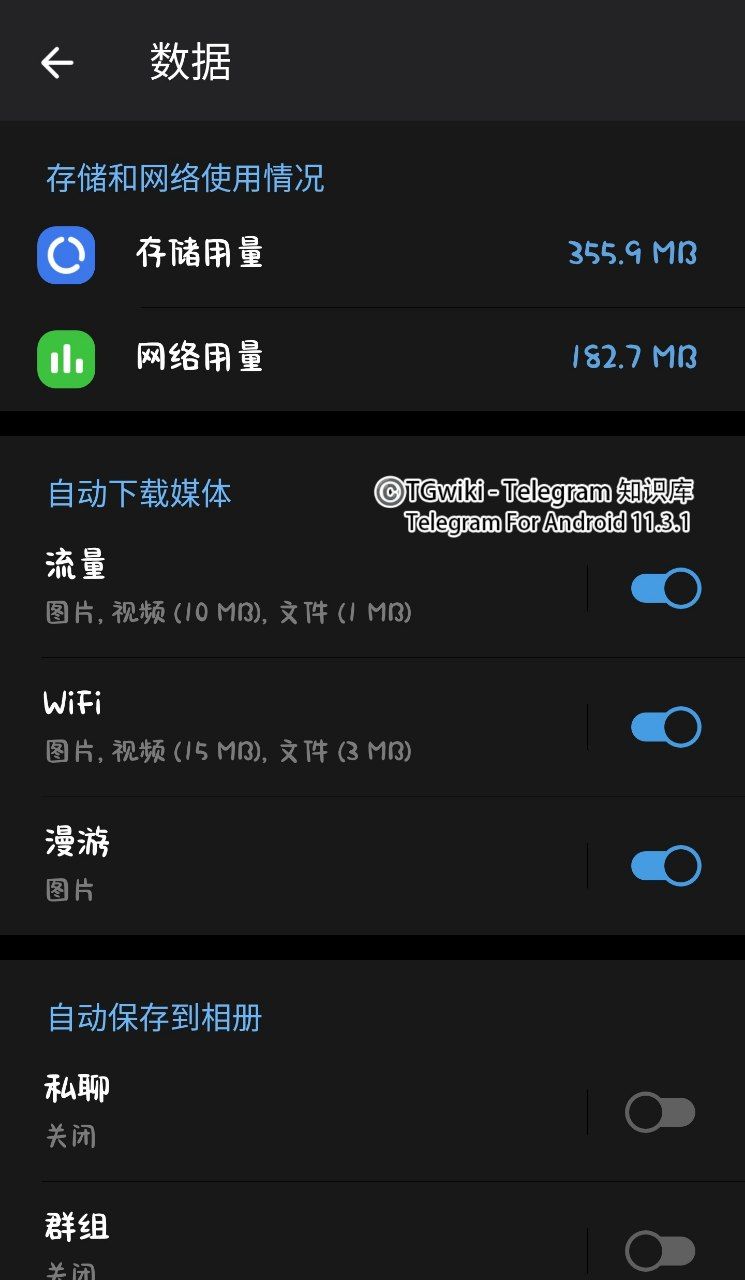The width and height of the screenshot is (745, 1280).
Task: Open the 存储用量 storage details page
Action: pyautogui.click(x=300, y=256)
